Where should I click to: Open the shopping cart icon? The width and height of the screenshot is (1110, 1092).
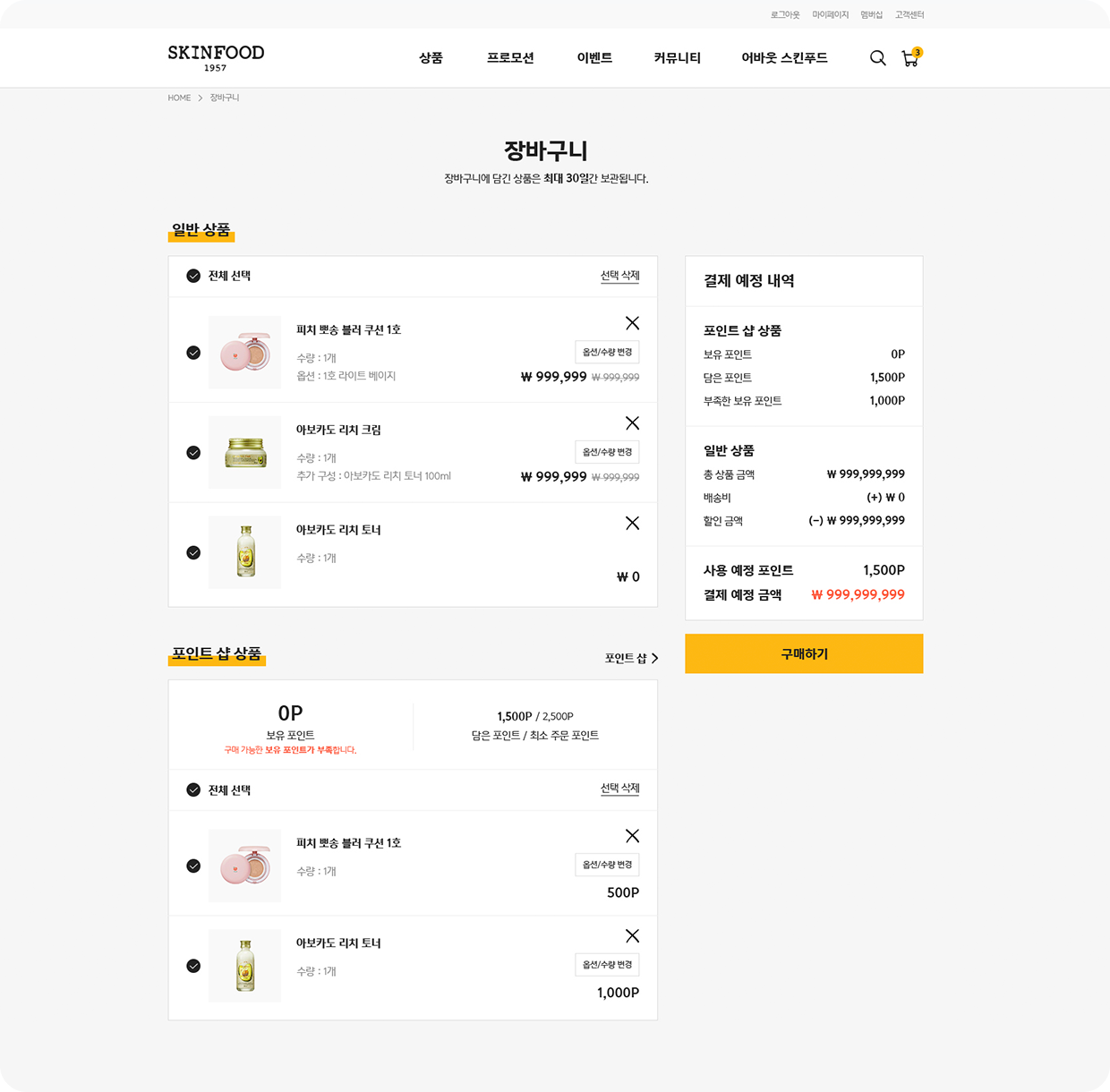(x=909, y=59)
